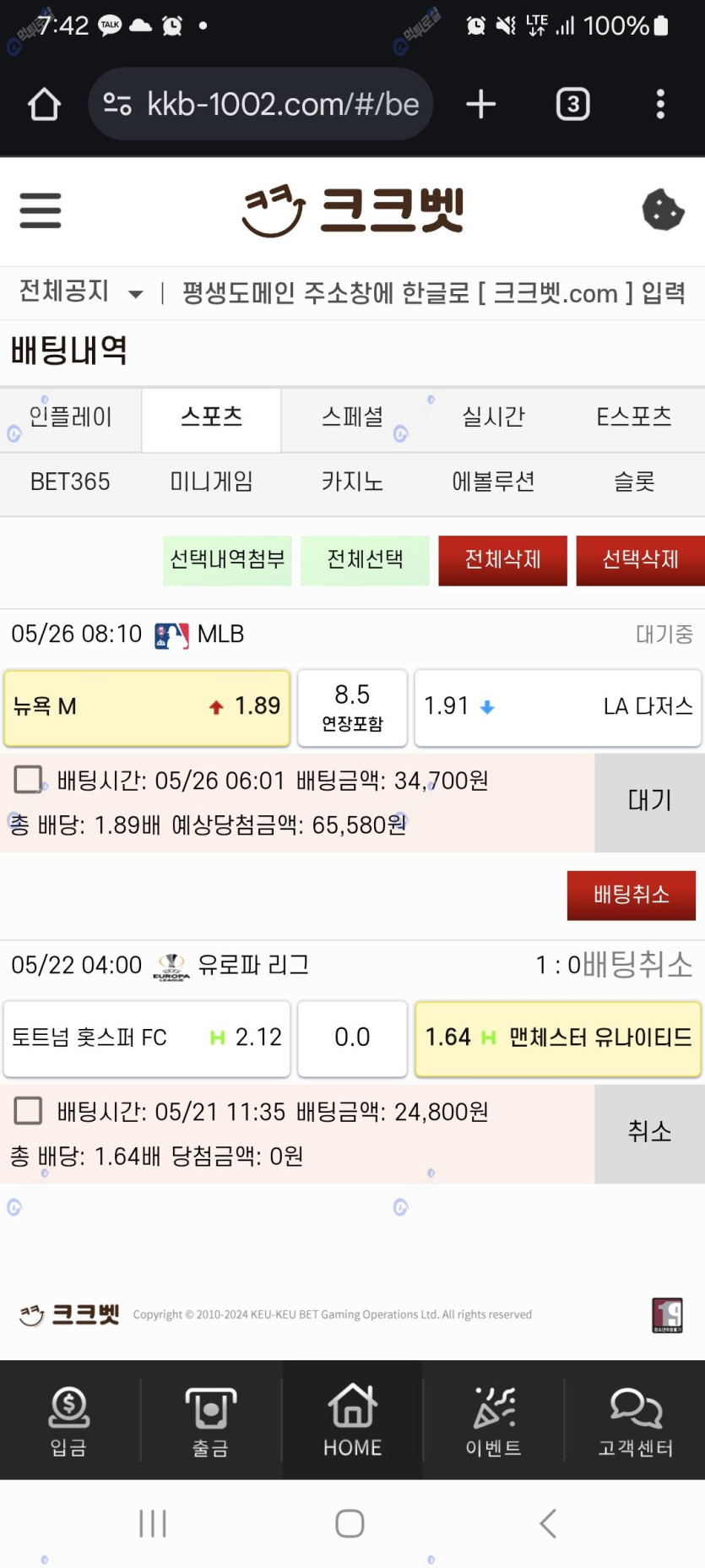Tap the cookie icon at top right
Image resolution: width=705 pixels, height=1568 pixels.
point(663,210)
